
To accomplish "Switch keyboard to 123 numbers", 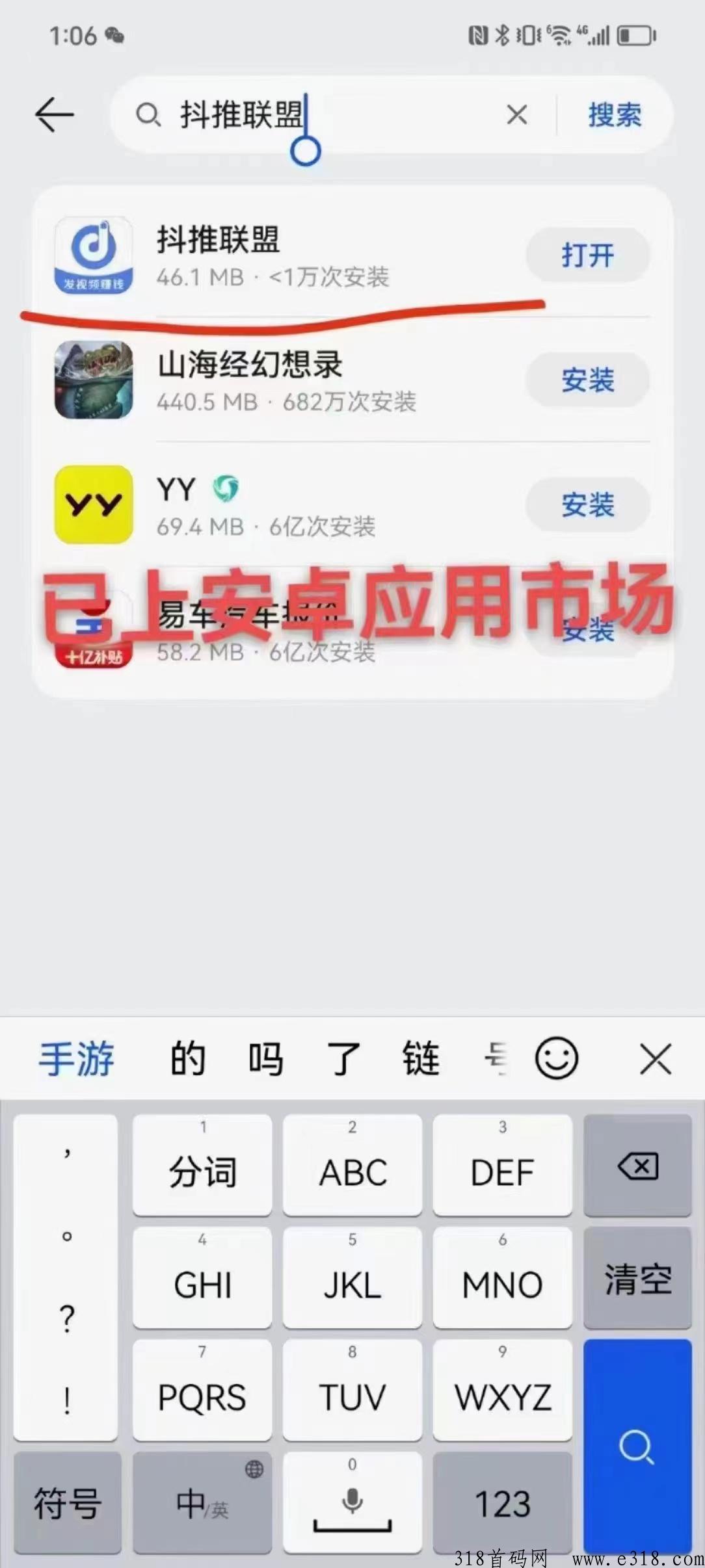I will [x=502, y=1503].
